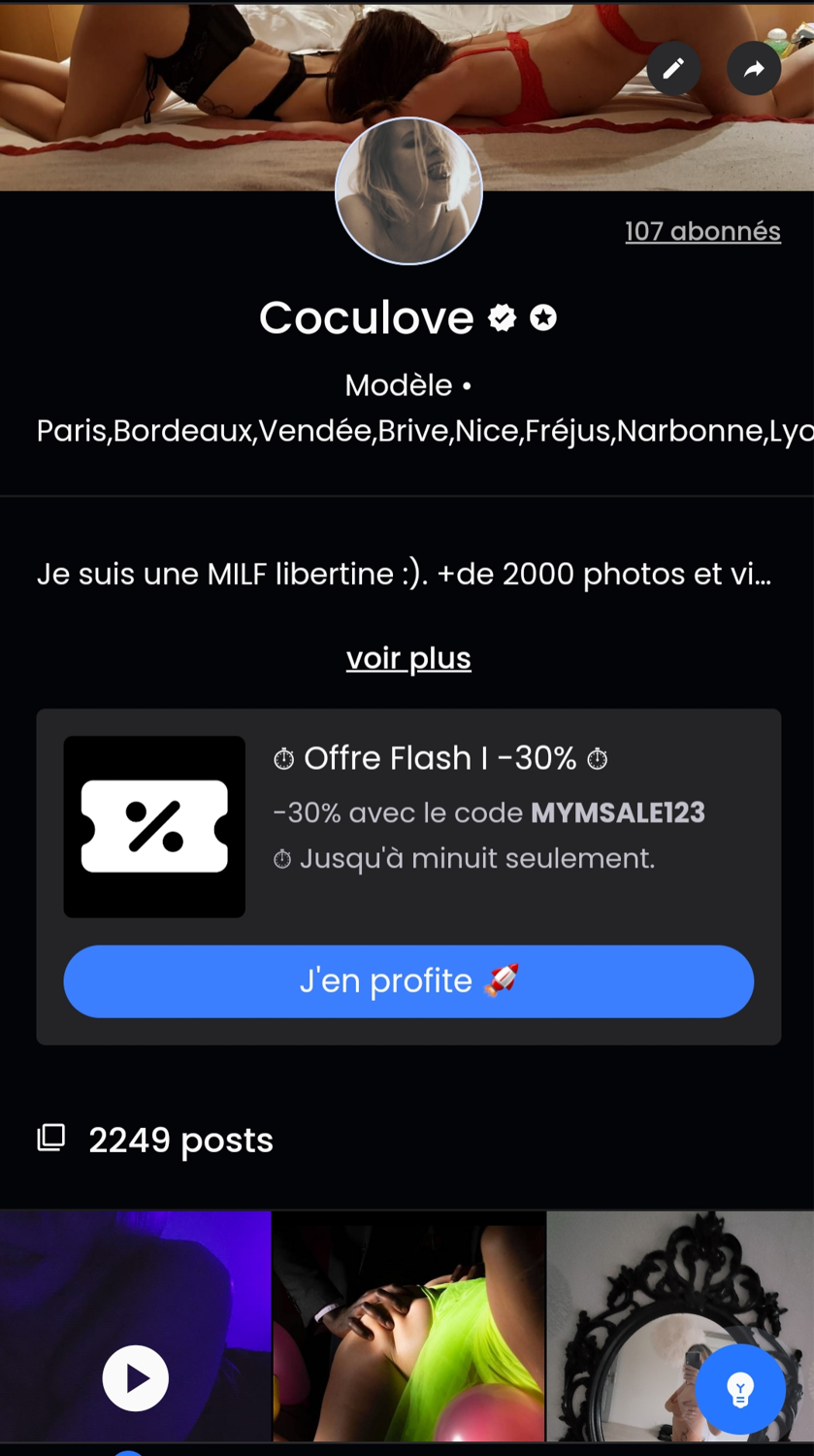Open the profile avatar picture
Viewport: 814px width, 1456px height.
point(408,191)
